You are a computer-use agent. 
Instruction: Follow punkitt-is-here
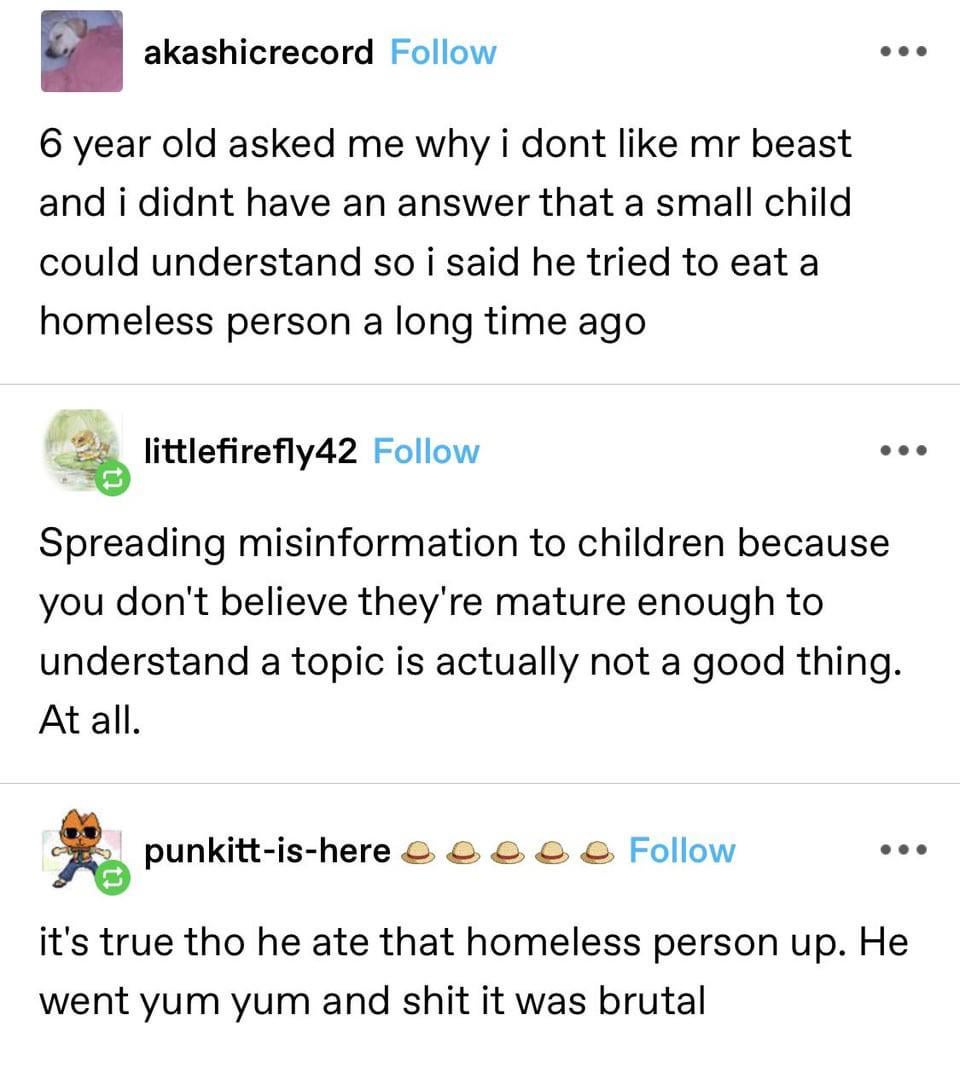point(681,850)
